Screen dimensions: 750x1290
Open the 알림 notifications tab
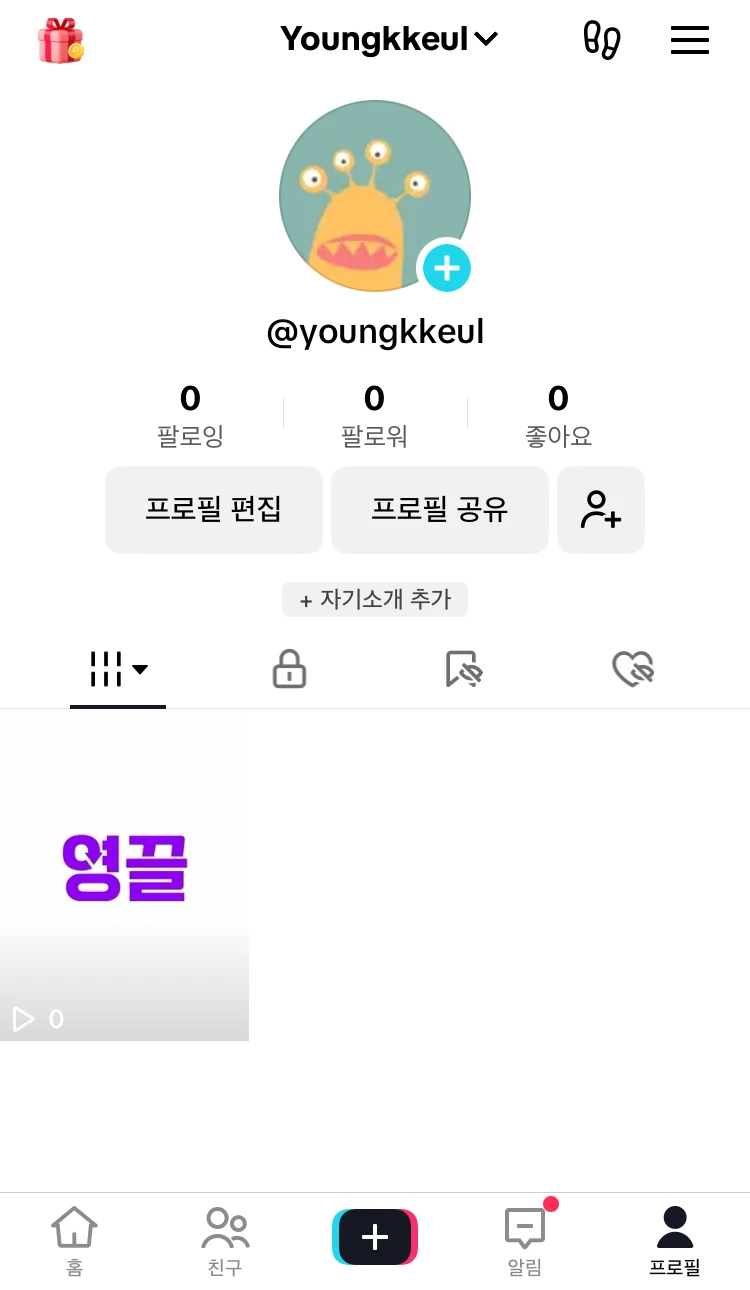525,1240
